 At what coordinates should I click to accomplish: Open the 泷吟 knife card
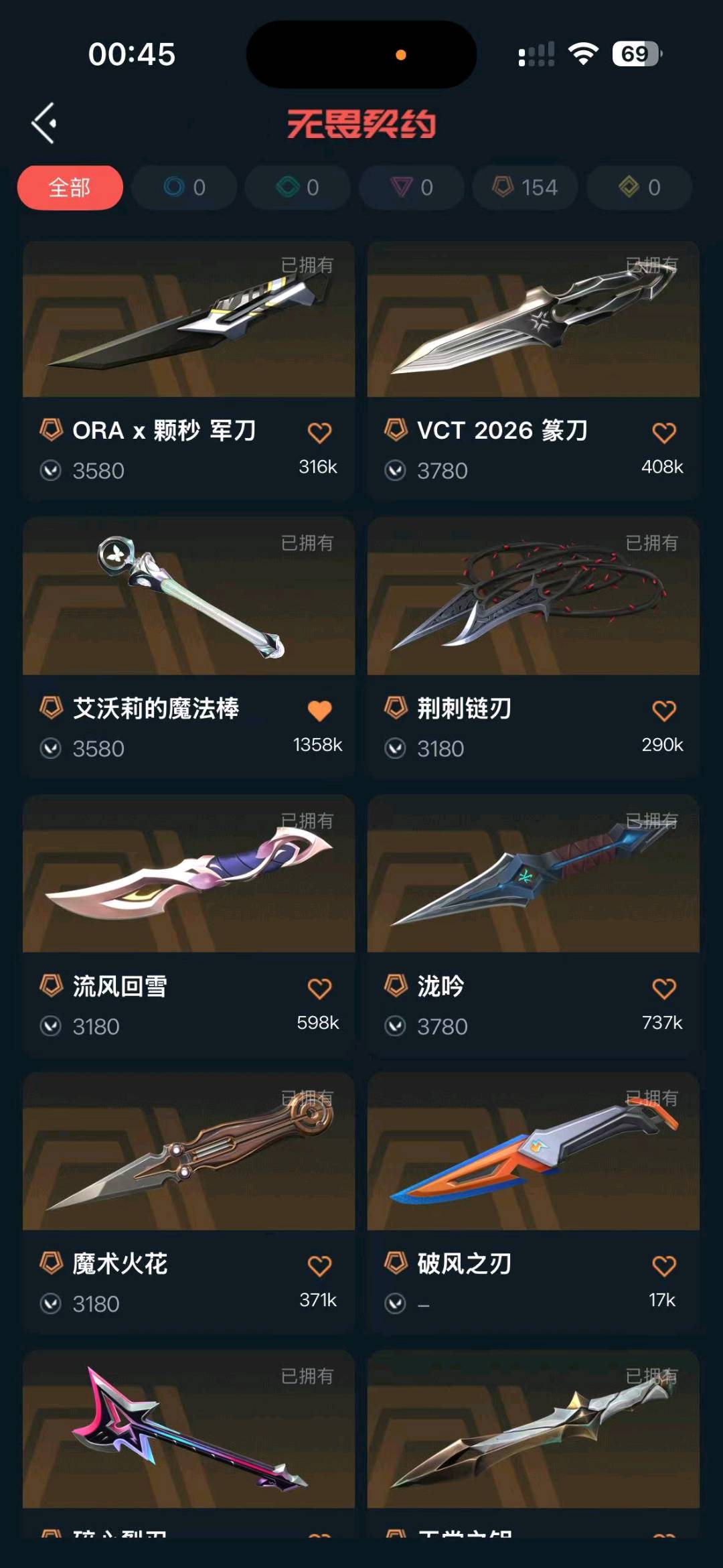(534, 926)
